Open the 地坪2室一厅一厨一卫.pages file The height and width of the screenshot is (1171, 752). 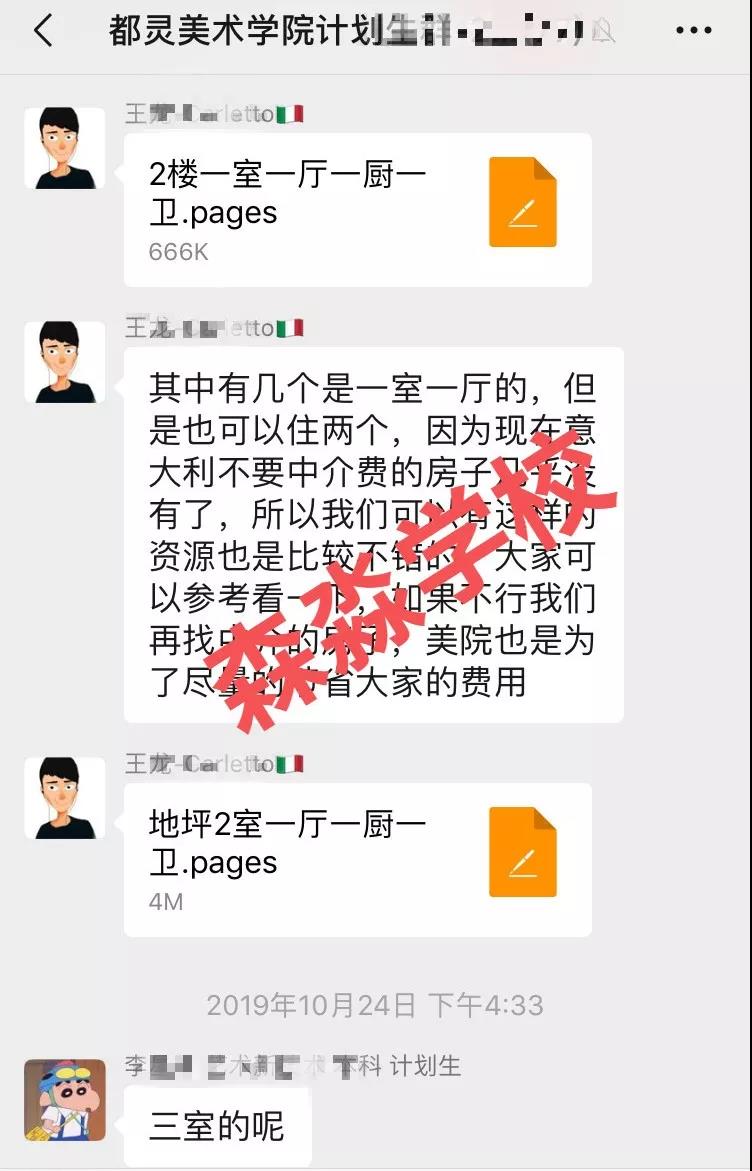(357, 860)
